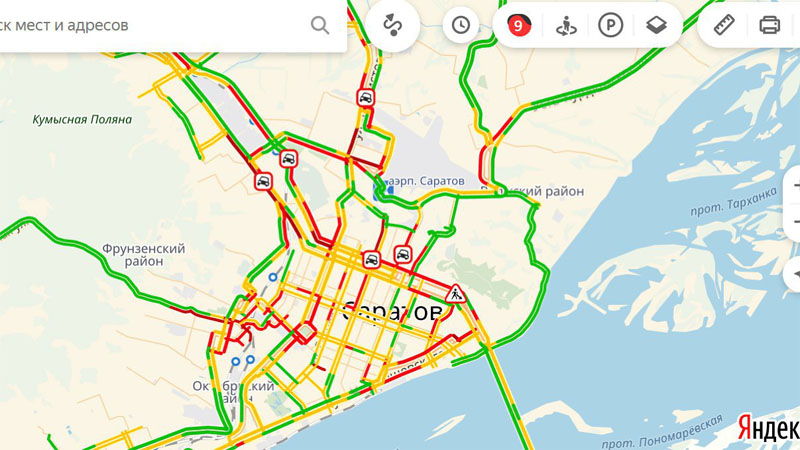Print the current map
The height and width of the screenshot is (450, 800).
point(770,25)
